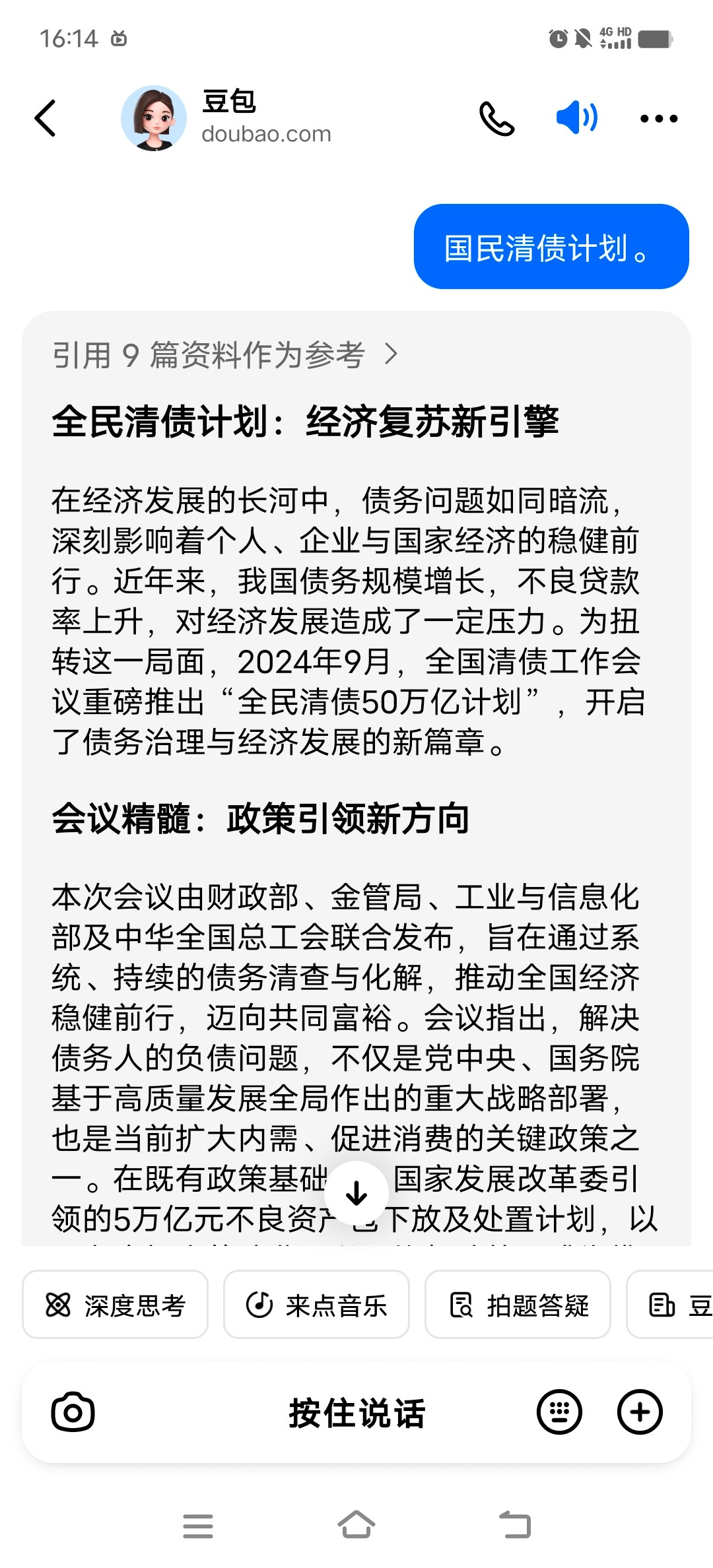Go to the system home screen
Image resolution: width=713 pixels, height=1568 pixels.
point(356,1525)
